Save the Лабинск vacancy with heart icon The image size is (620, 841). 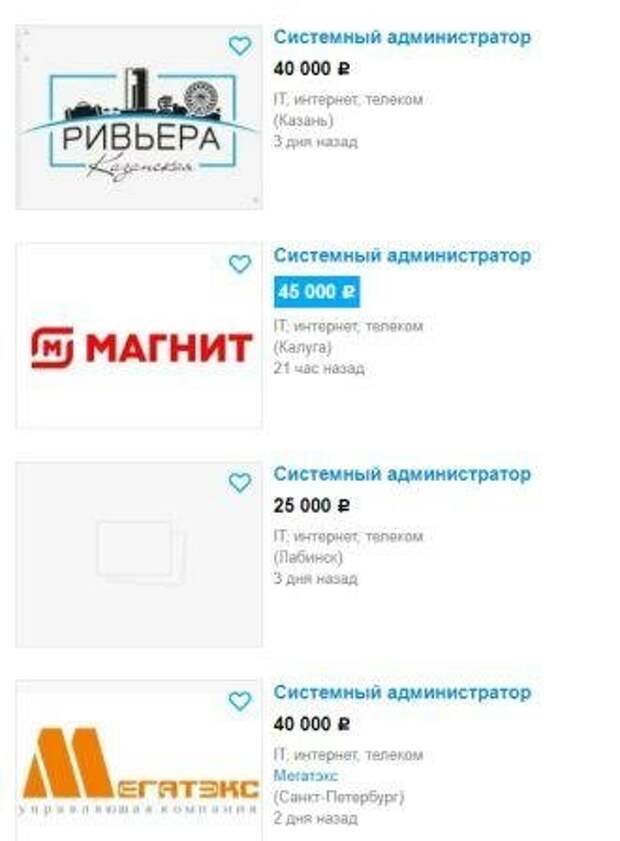pos(240,483)
